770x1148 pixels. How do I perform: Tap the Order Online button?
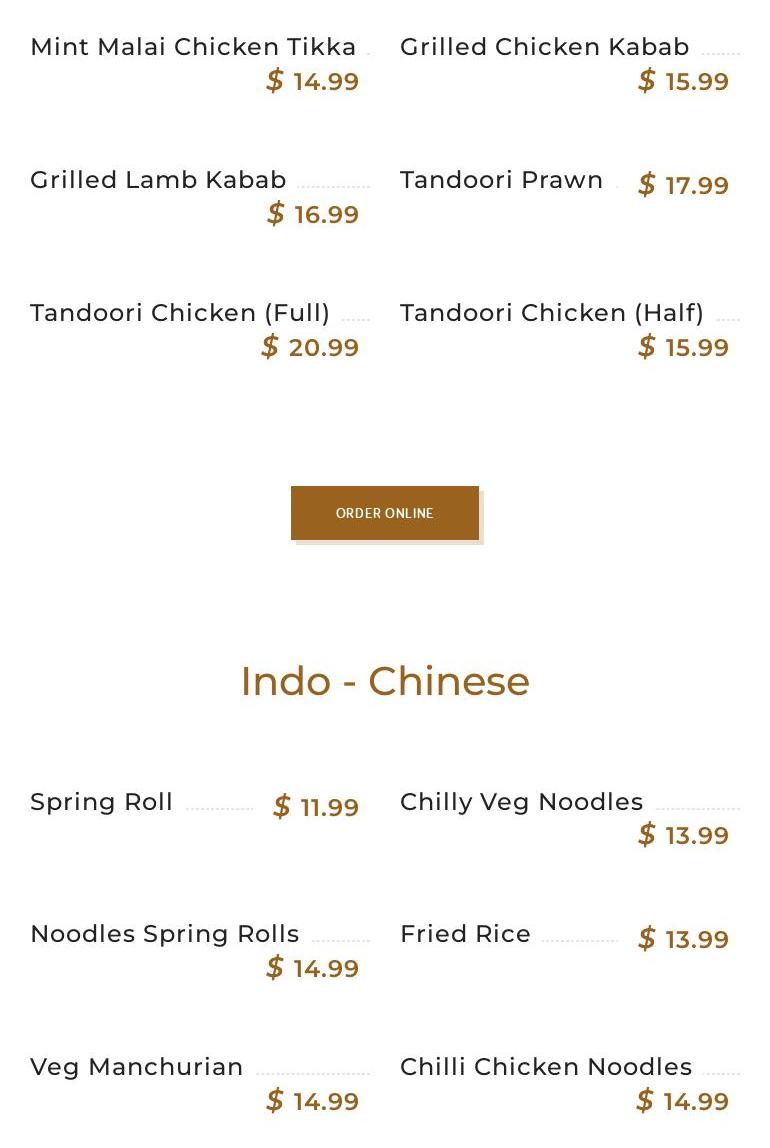(x=385, y=513)
